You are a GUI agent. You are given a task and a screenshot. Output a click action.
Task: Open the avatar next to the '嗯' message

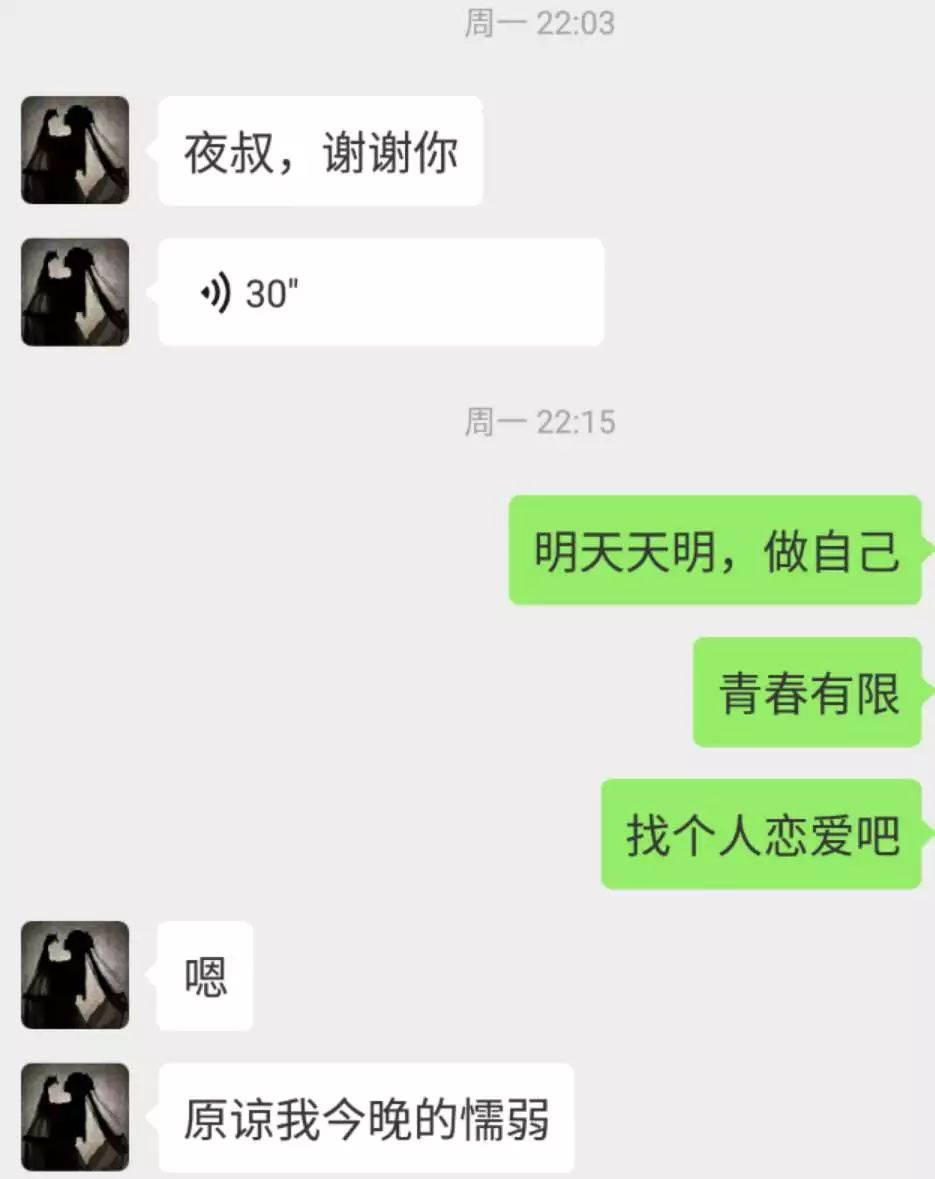(x=74, y=977)
